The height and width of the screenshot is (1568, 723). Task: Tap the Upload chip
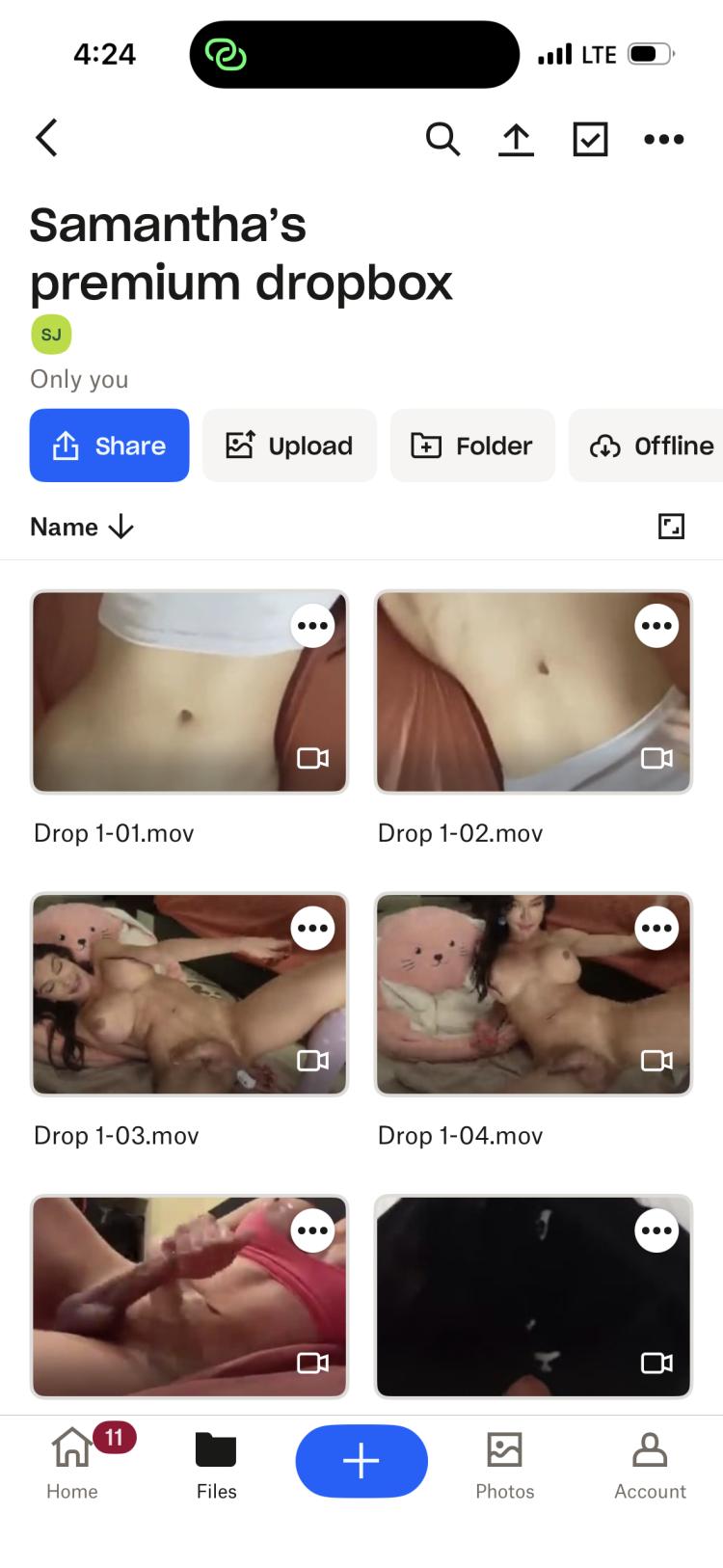tap(289, 446)
